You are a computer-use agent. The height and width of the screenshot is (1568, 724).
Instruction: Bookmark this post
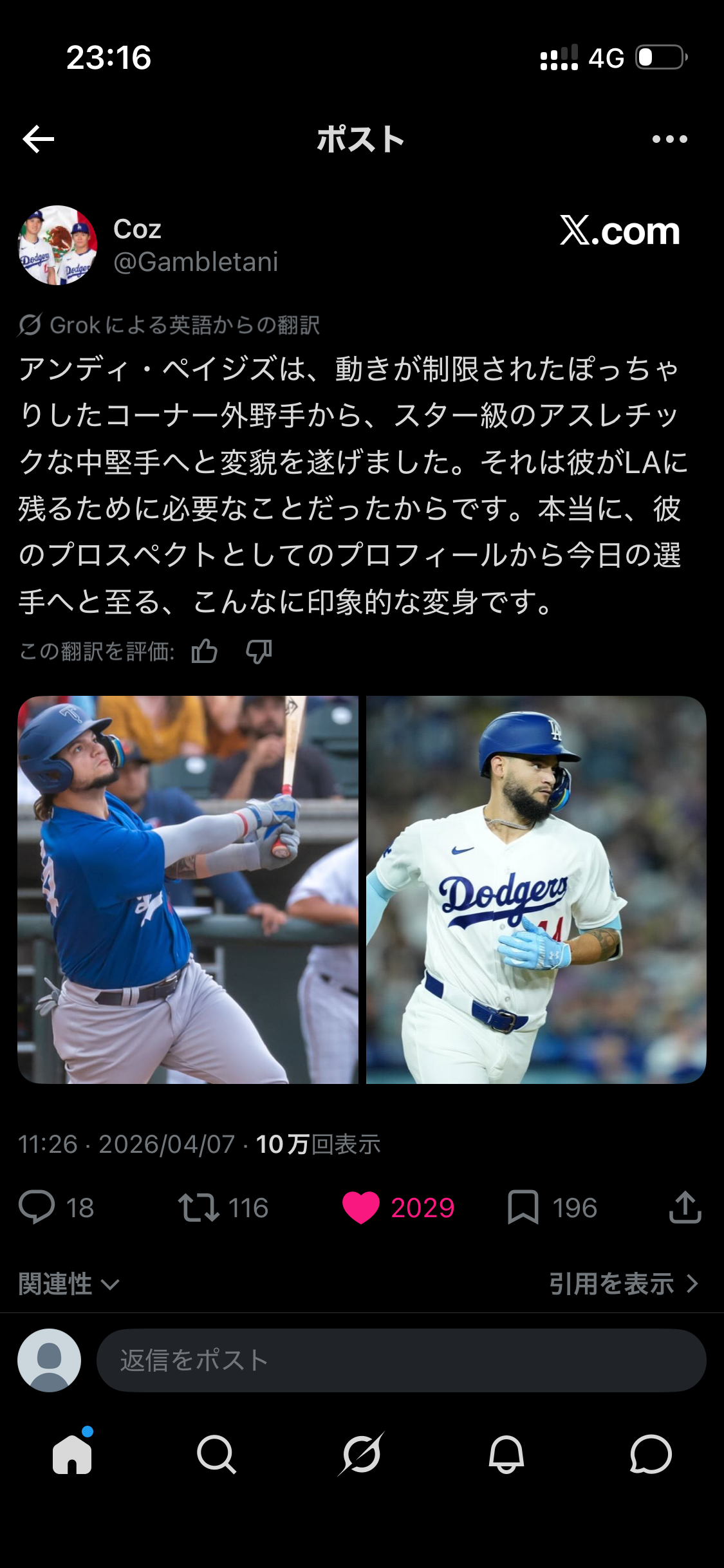tap(523, 1207)
